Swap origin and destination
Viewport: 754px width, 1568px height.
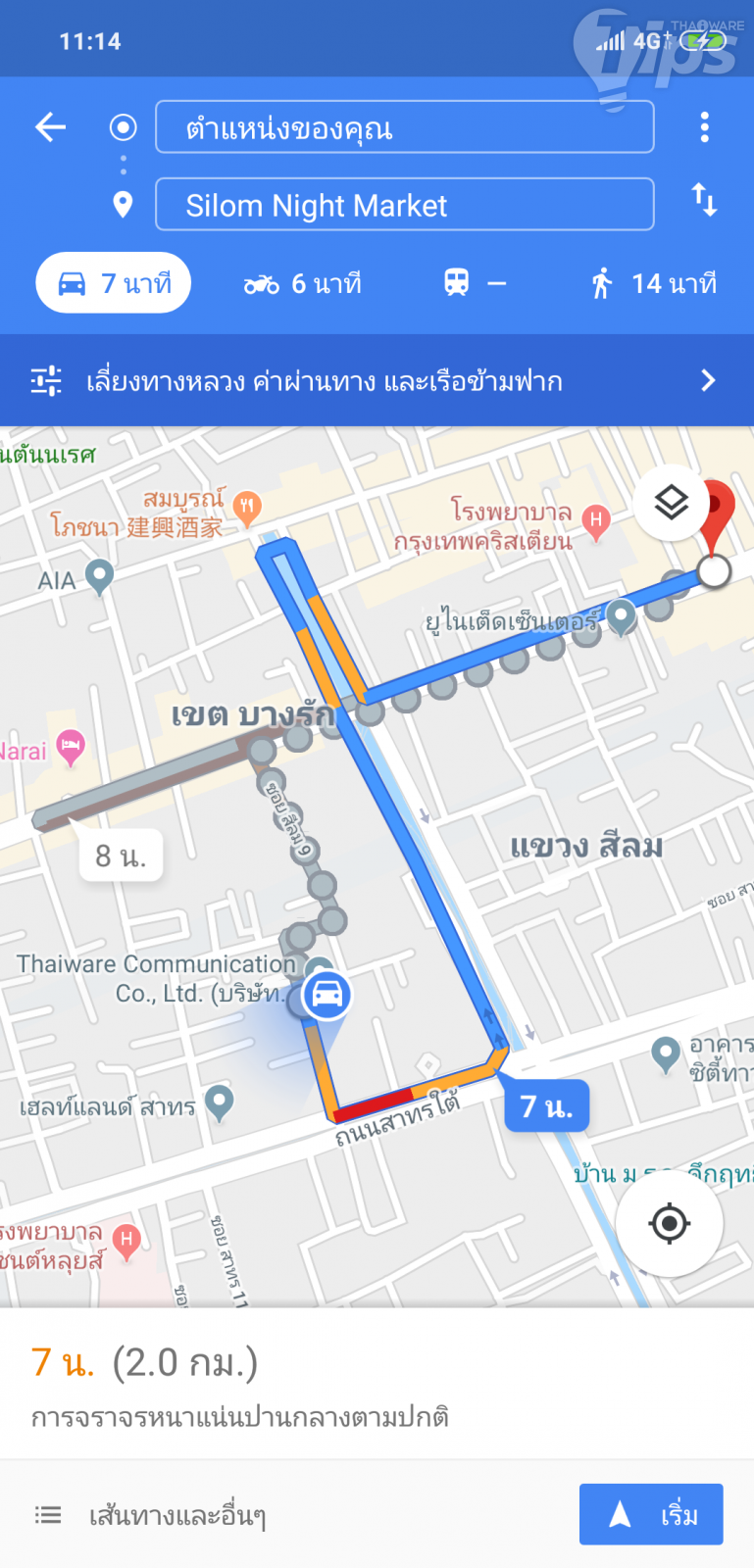point(704,200)
